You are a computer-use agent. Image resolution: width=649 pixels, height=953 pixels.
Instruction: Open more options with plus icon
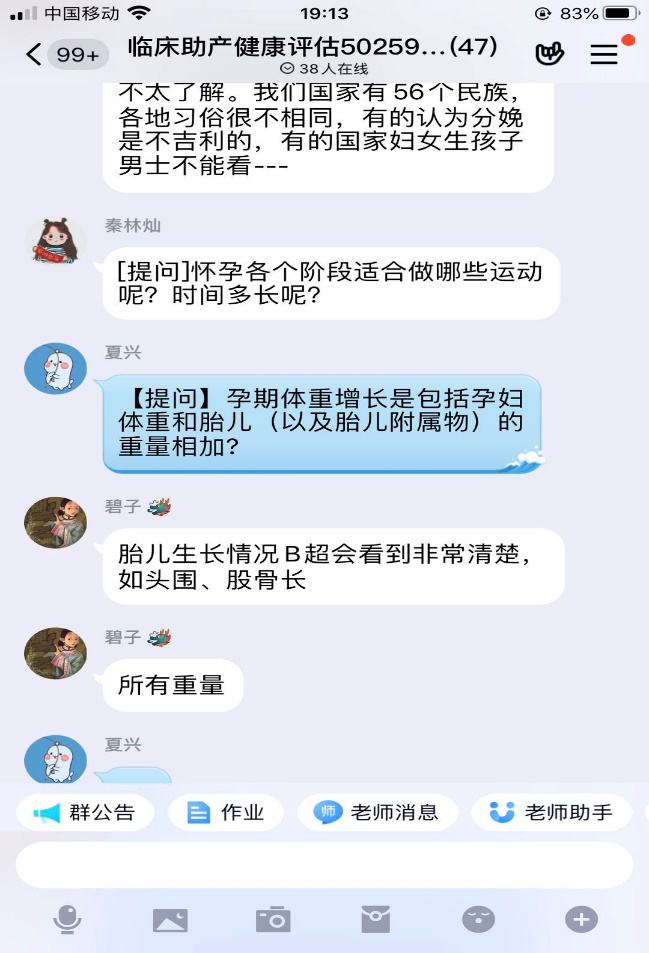(x=581, y=919)
